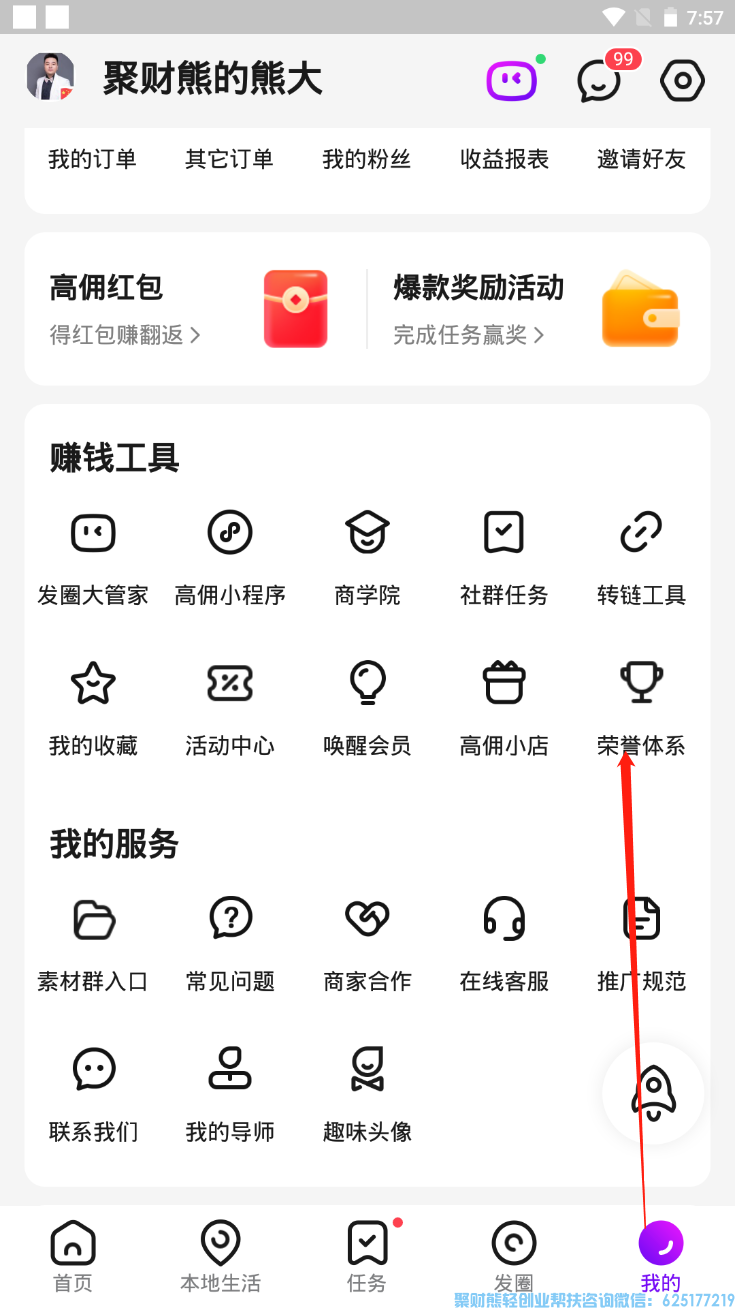Open 常见问题 FAQ
735x1308 pixels.
click(230, 943)
